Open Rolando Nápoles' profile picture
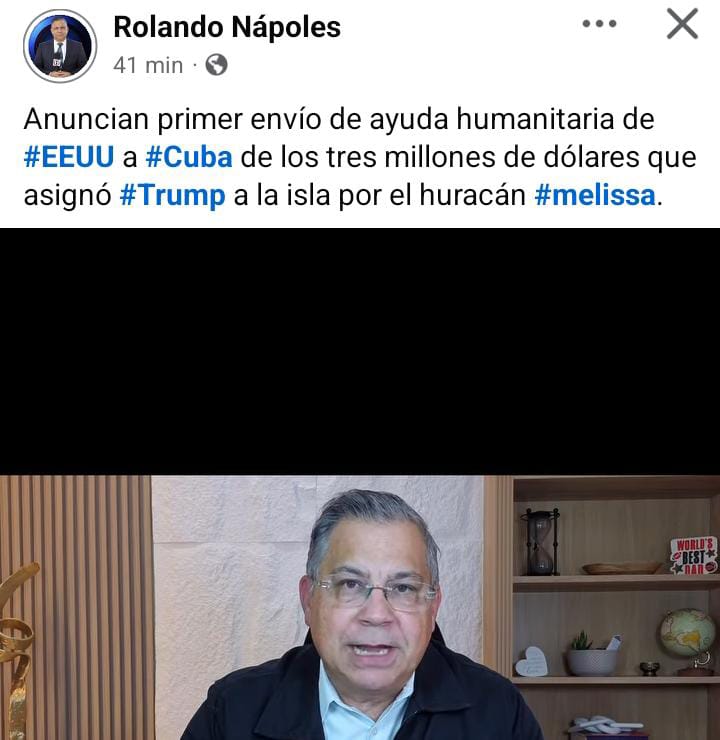 60,46
